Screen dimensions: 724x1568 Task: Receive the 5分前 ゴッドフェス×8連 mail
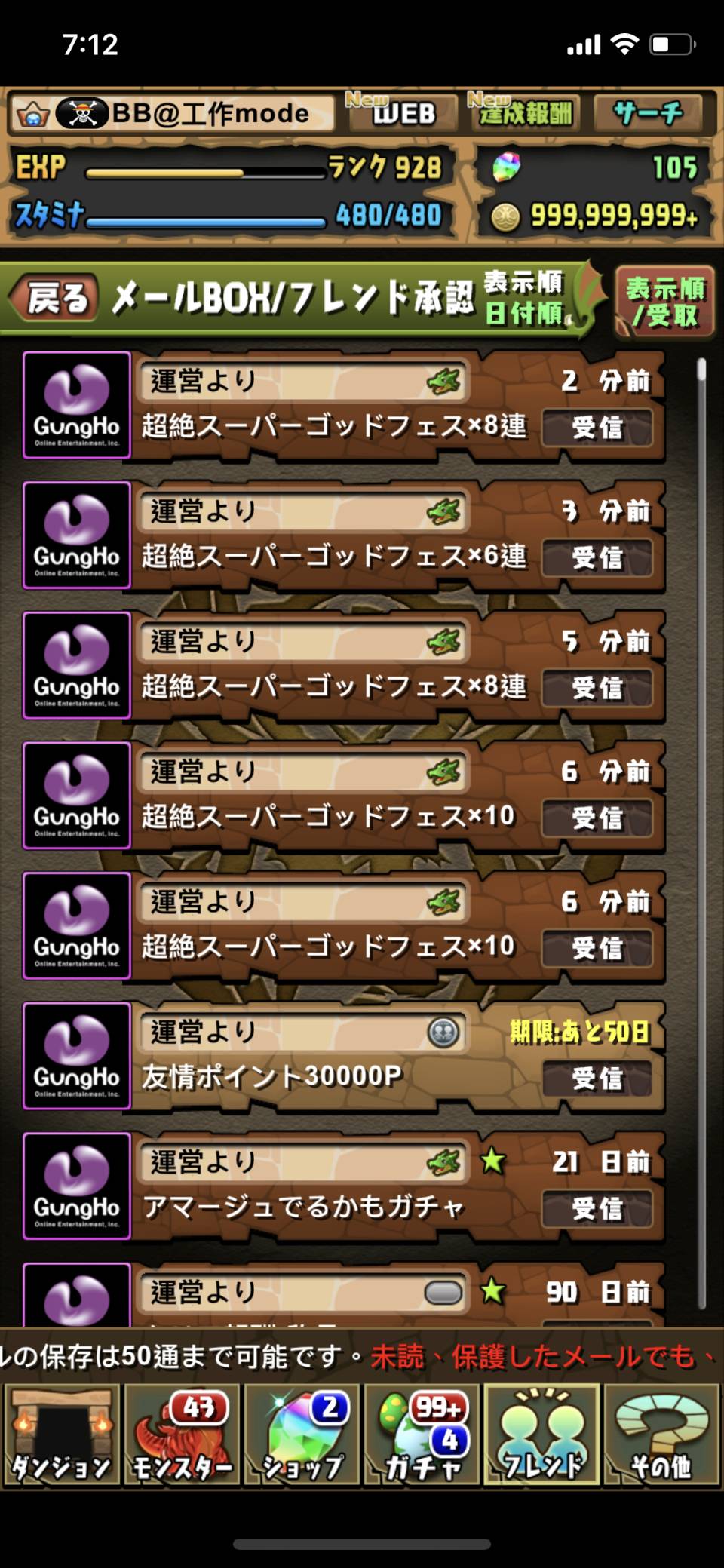pos(597,688)
